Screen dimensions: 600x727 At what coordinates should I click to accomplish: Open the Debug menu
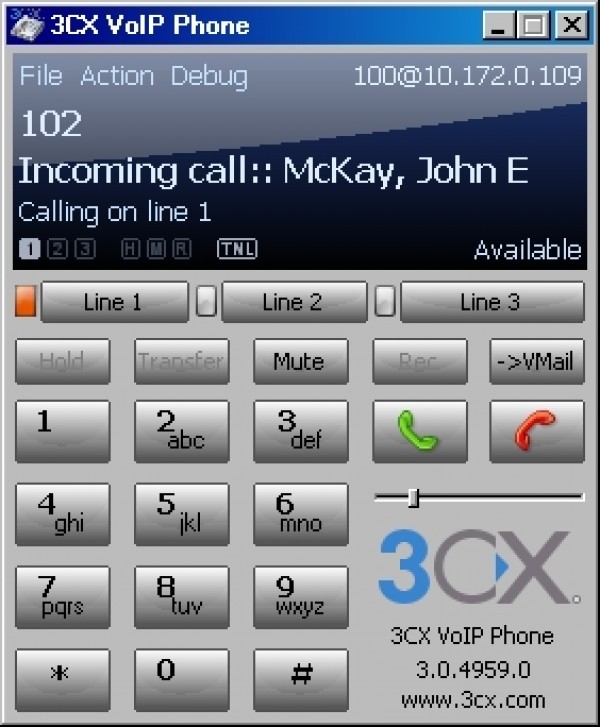click(x=208, y=76)
